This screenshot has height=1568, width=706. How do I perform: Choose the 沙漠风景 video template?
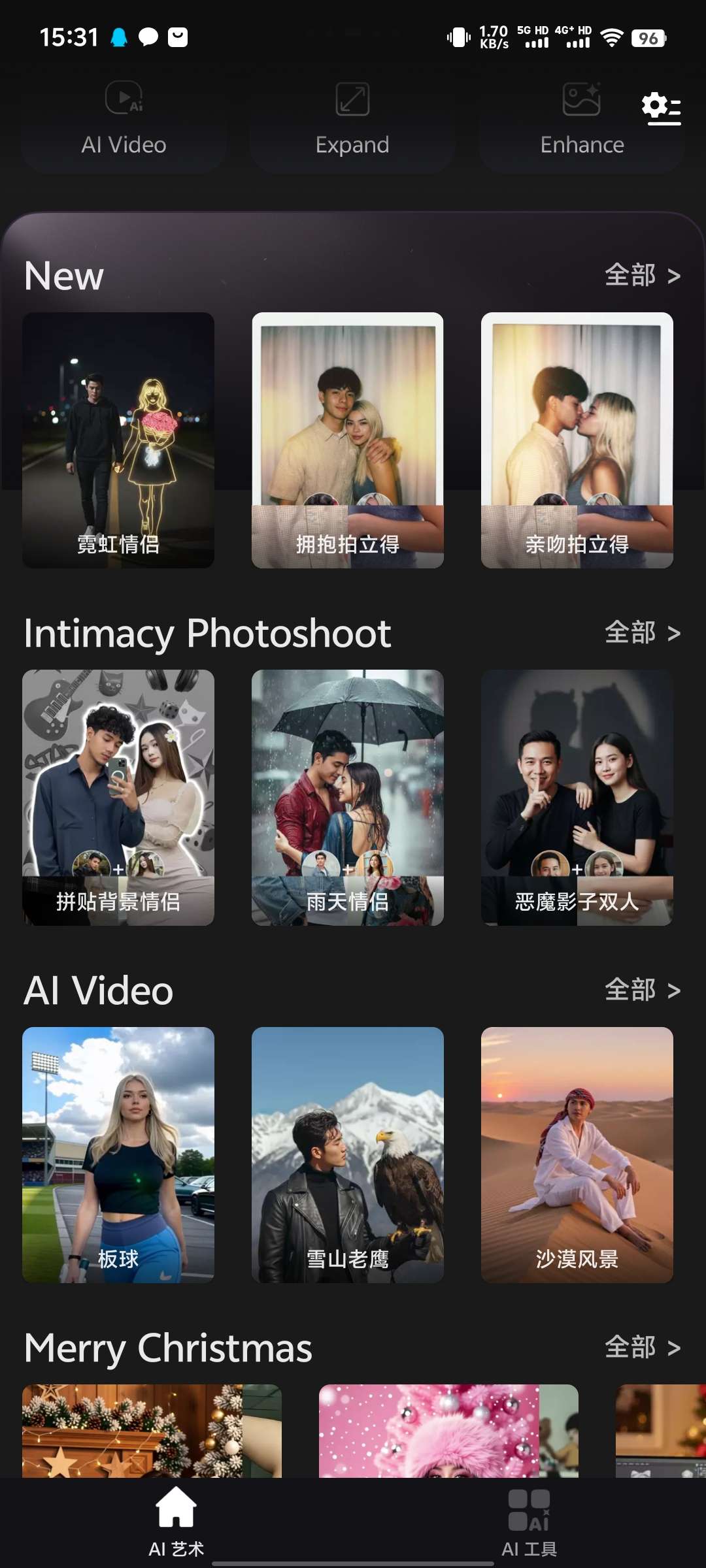(x=577, y=1154)
